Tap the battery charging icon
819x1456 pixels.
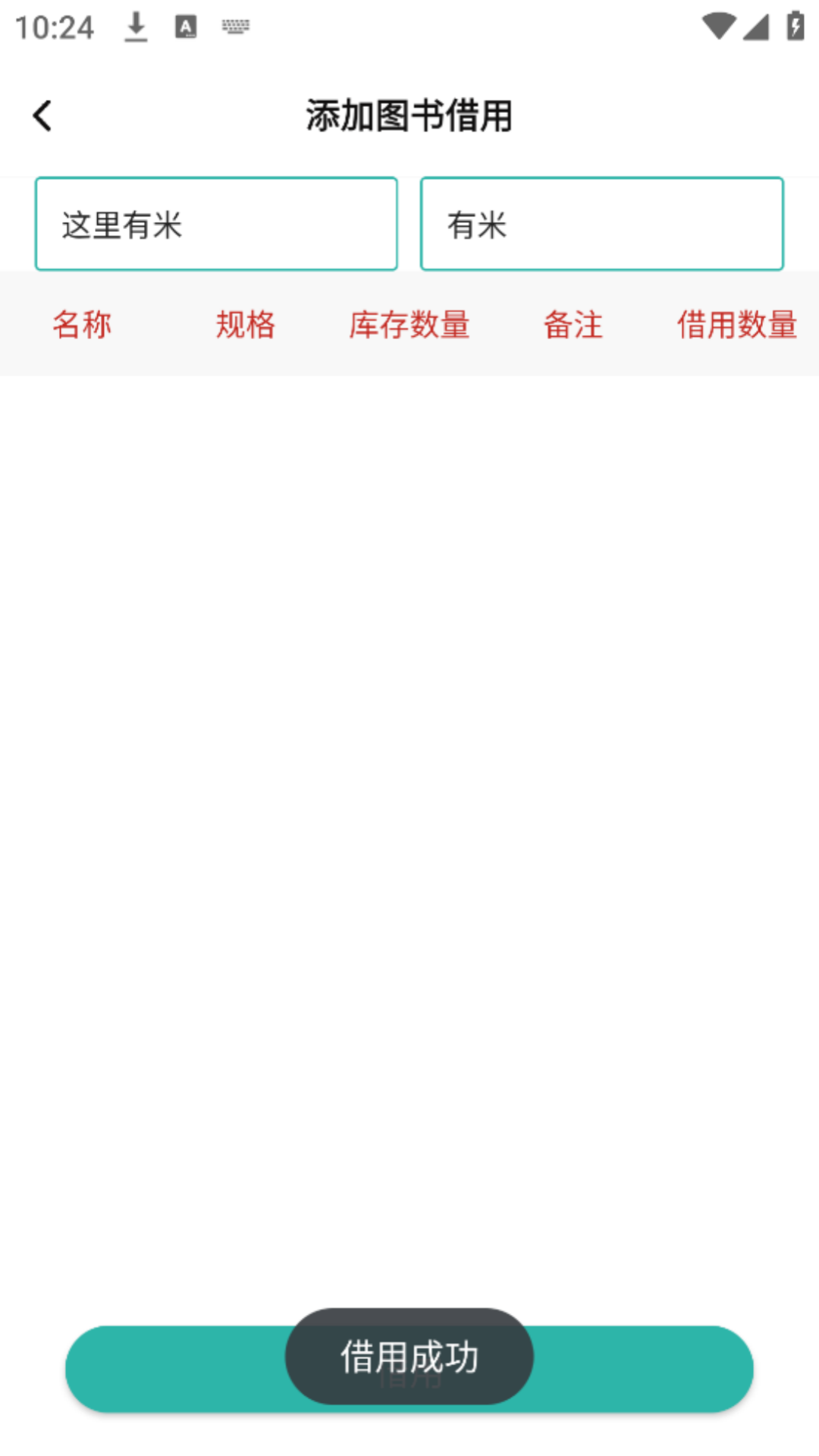pos(794,25)
